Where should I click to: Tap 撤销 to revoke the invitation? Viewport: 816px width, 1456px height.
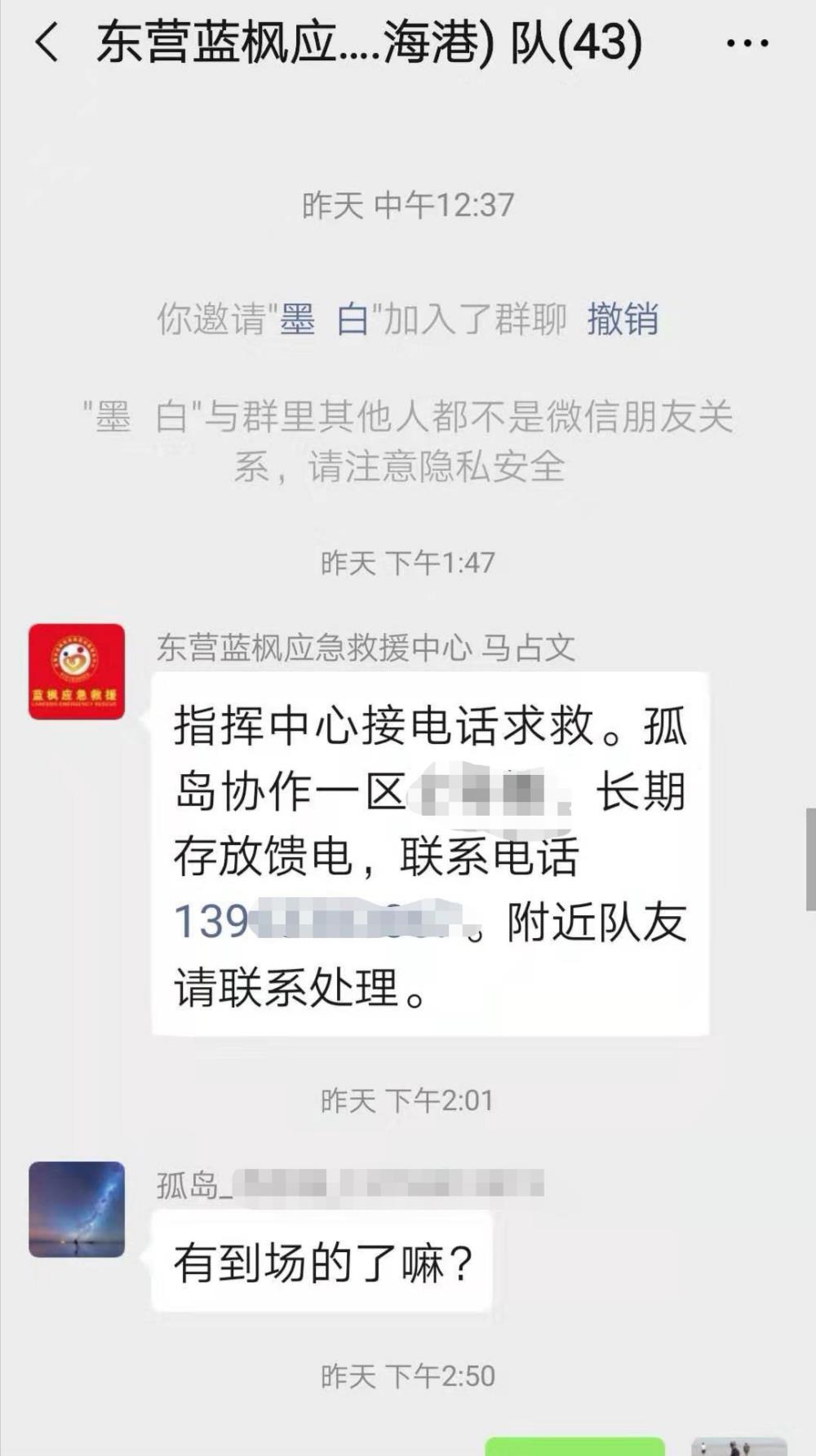[x=623, y=319]
